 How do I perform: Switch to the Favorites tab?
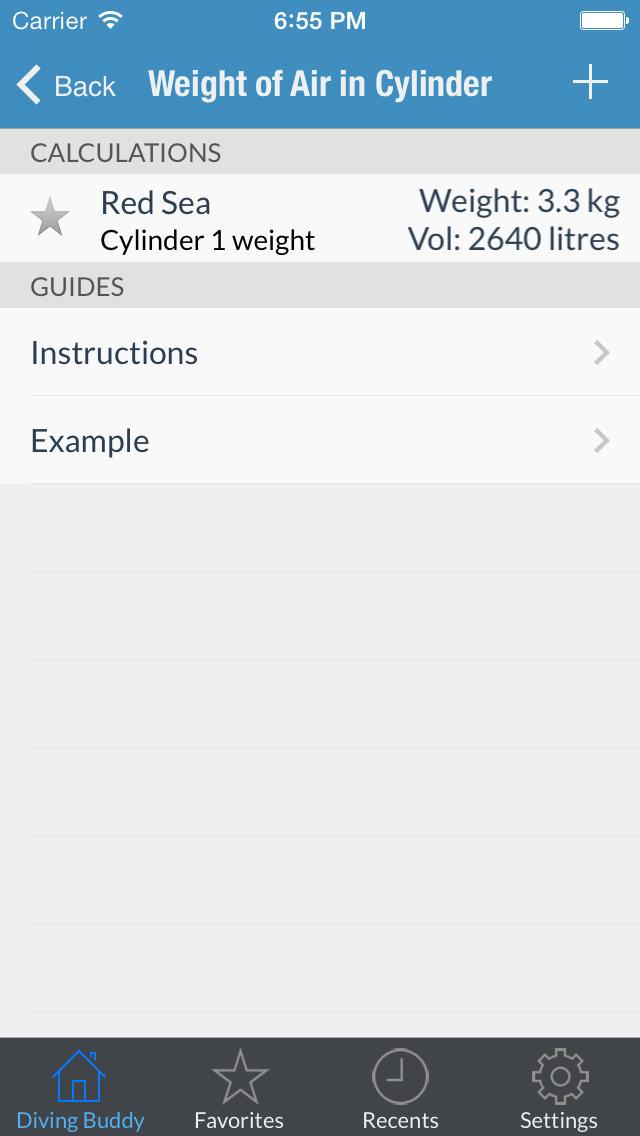pos(239,1089)
